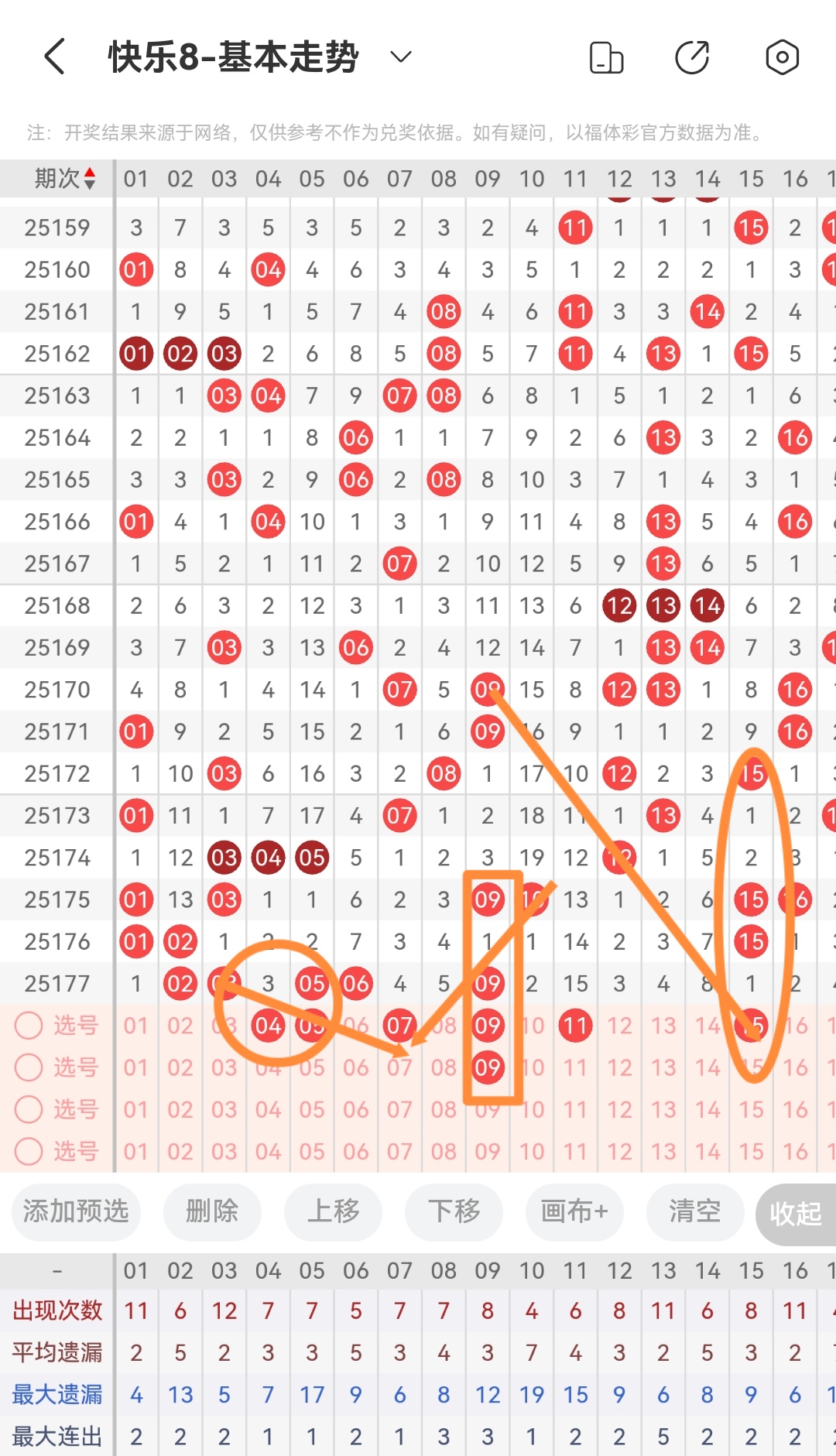
Task: Go back using the arrow icon
Action: point(54,57)
